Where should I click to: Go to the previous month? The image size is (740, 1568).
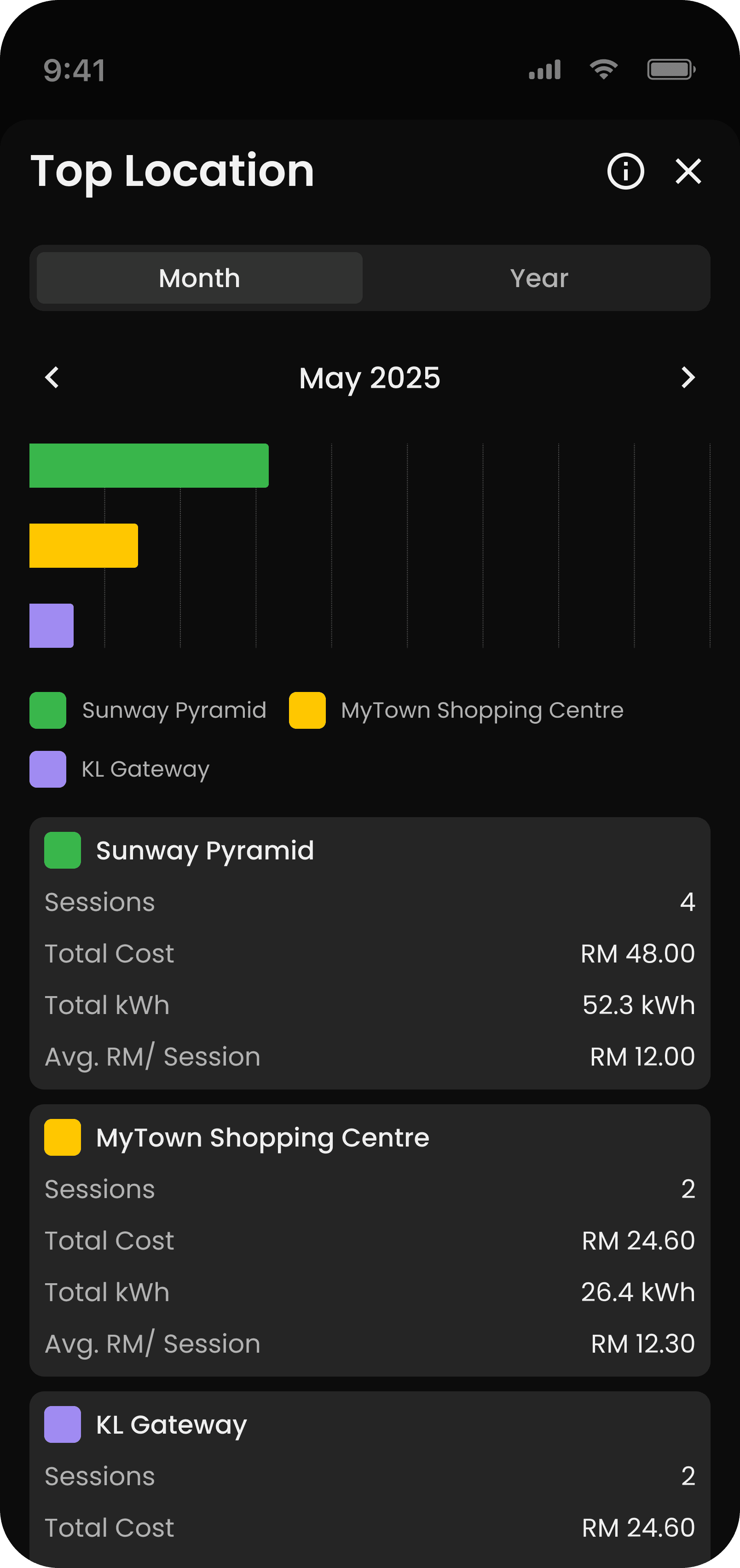[52, 377]
